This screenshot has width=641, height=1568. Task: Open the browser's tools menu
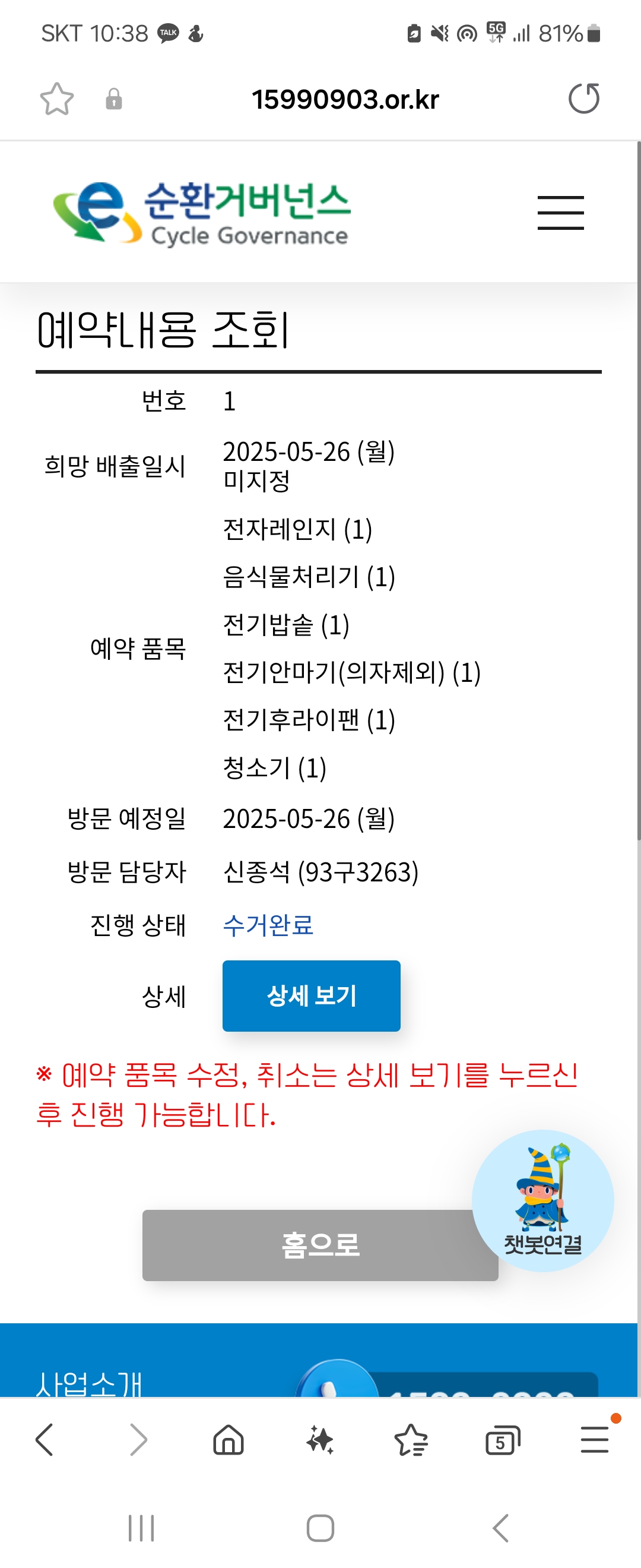click(595, 1440)
